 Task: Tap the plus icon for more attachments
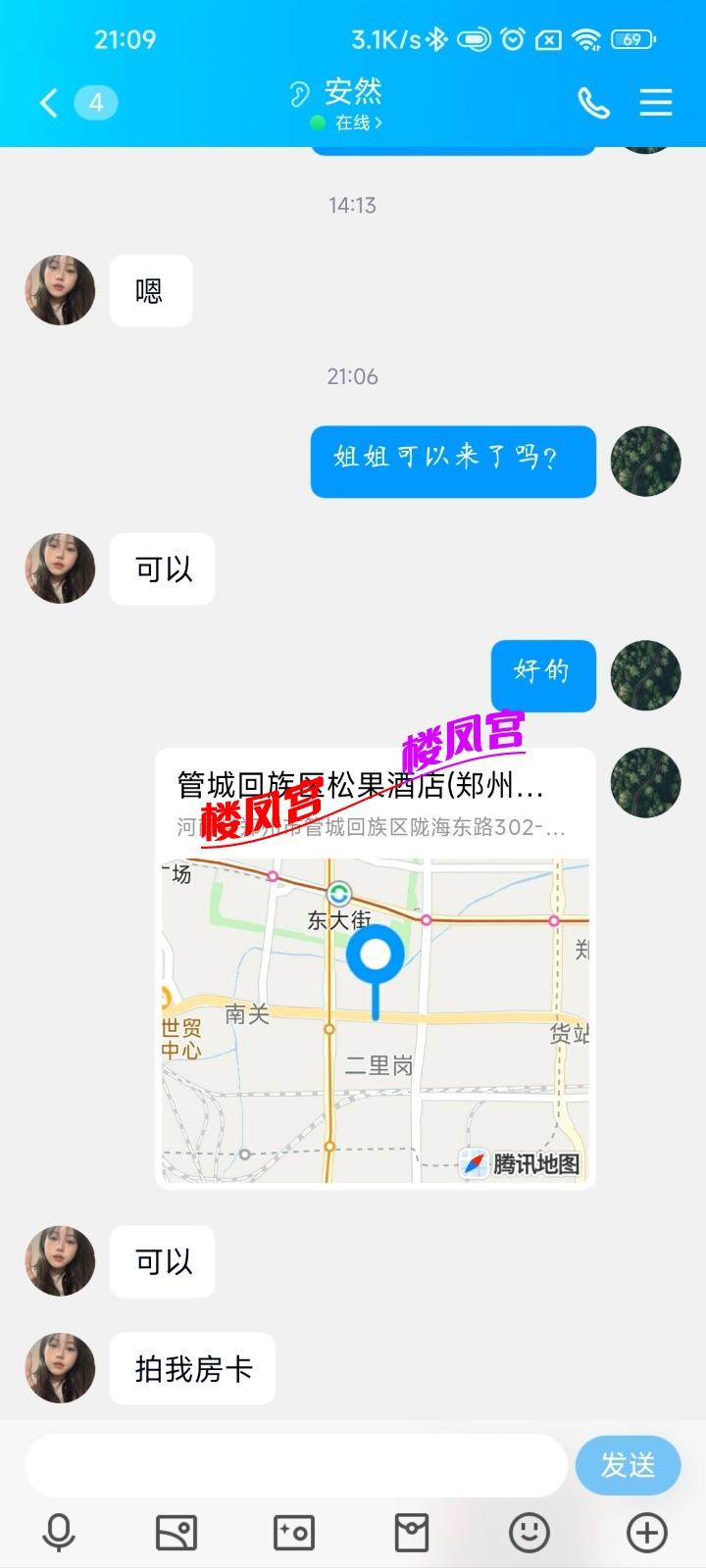pyautogui.click(x=645, y=1531)
